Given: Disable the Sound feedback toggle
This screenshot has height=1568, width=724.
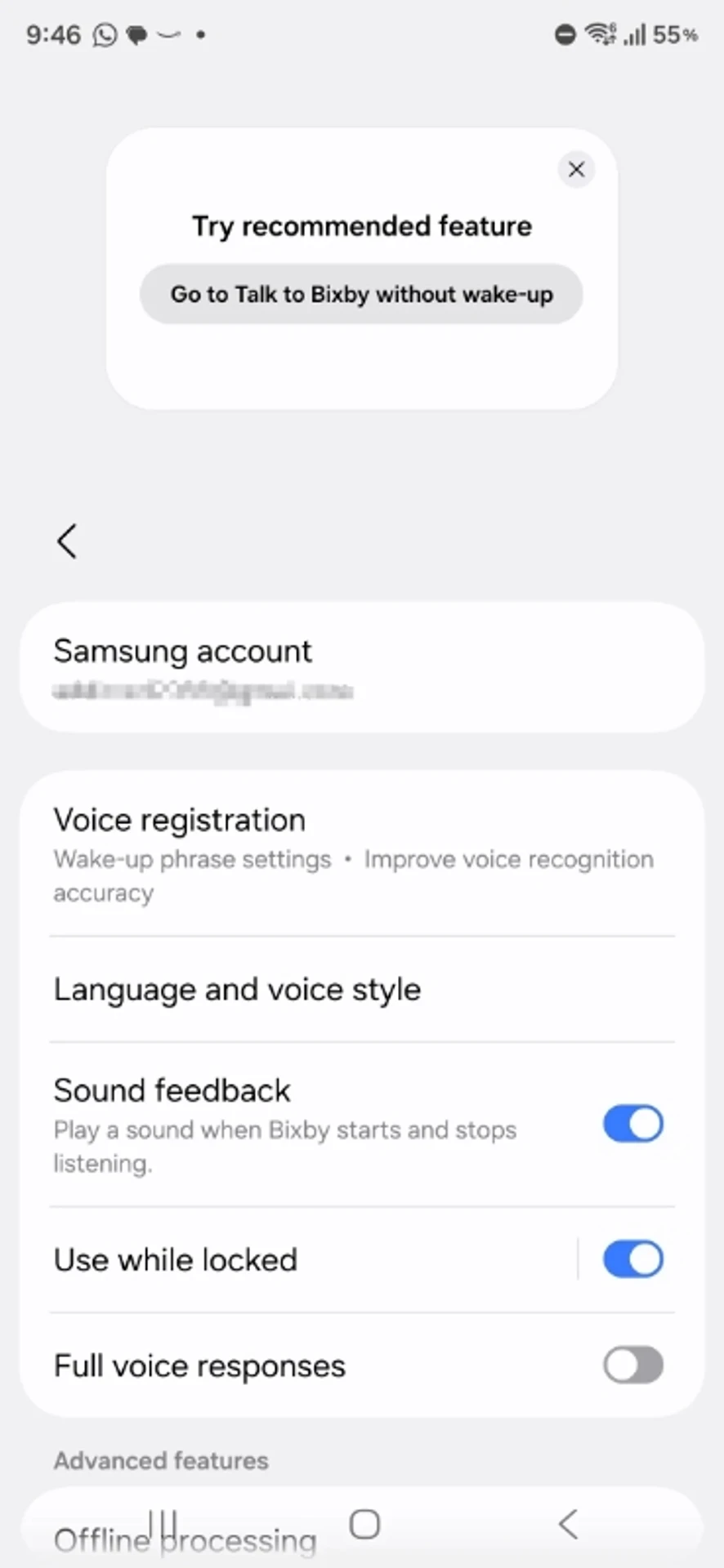Looking at the screenshot, I should [632, 1124].
